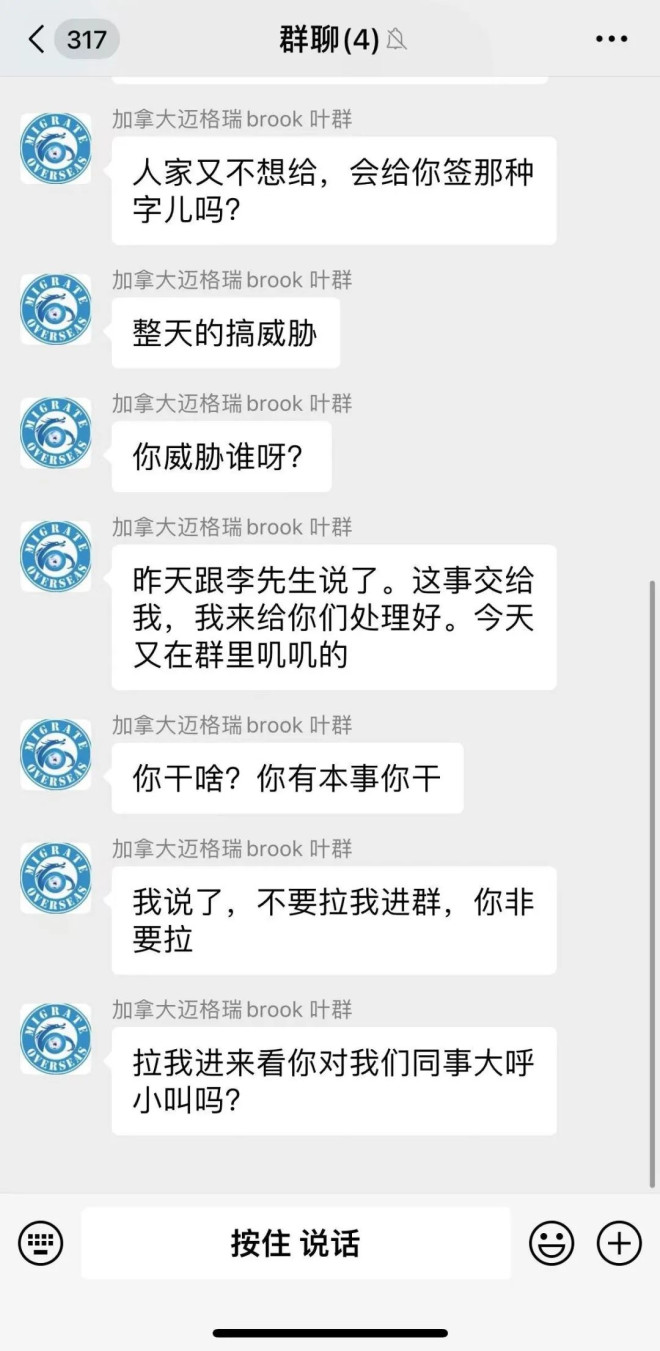The height and width of the screenshot is (1351, 660).
Task: Hold the 按住 说话 voice button
Action: point(295,1243)
